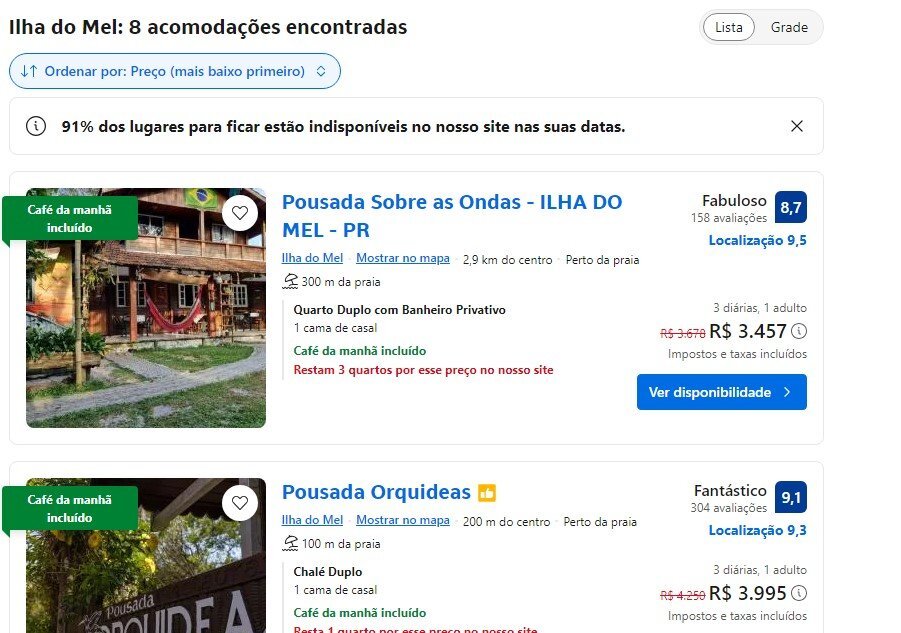View price info icon beside R$ 3.457
This screenshot has height=633, width=901.
pyautogui.click(x=799, y=332)
